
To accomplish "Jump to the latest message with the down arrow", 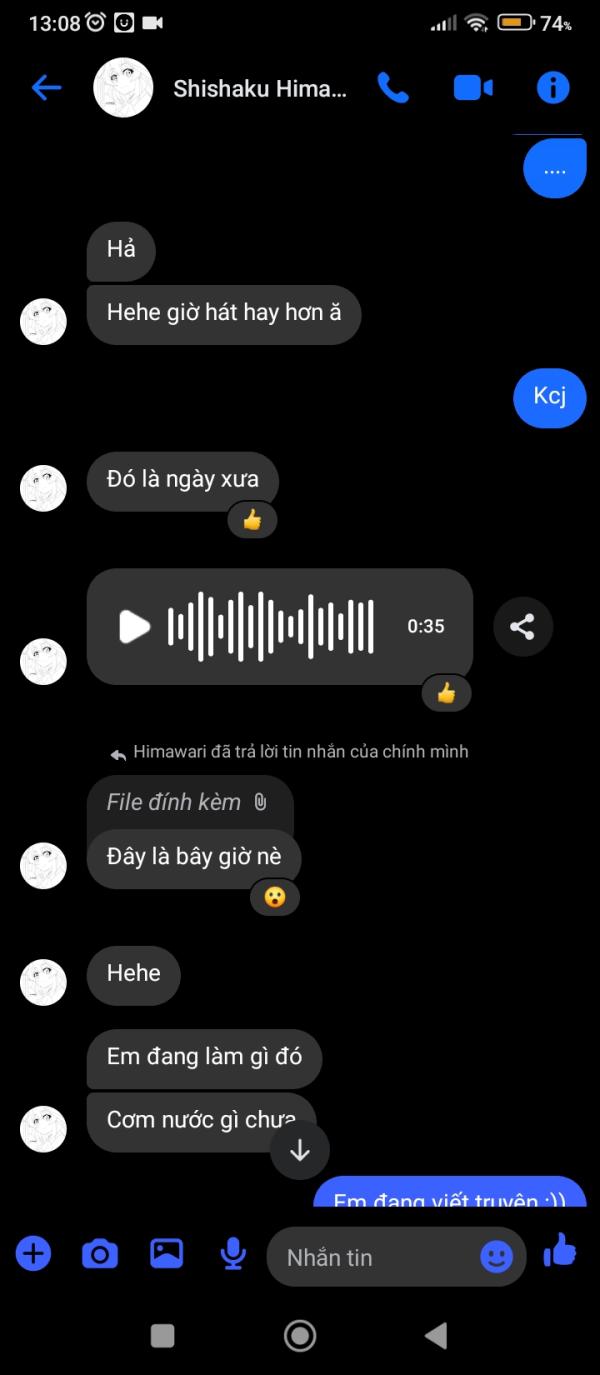I will pyautogui.click(x=299, y=1150).
